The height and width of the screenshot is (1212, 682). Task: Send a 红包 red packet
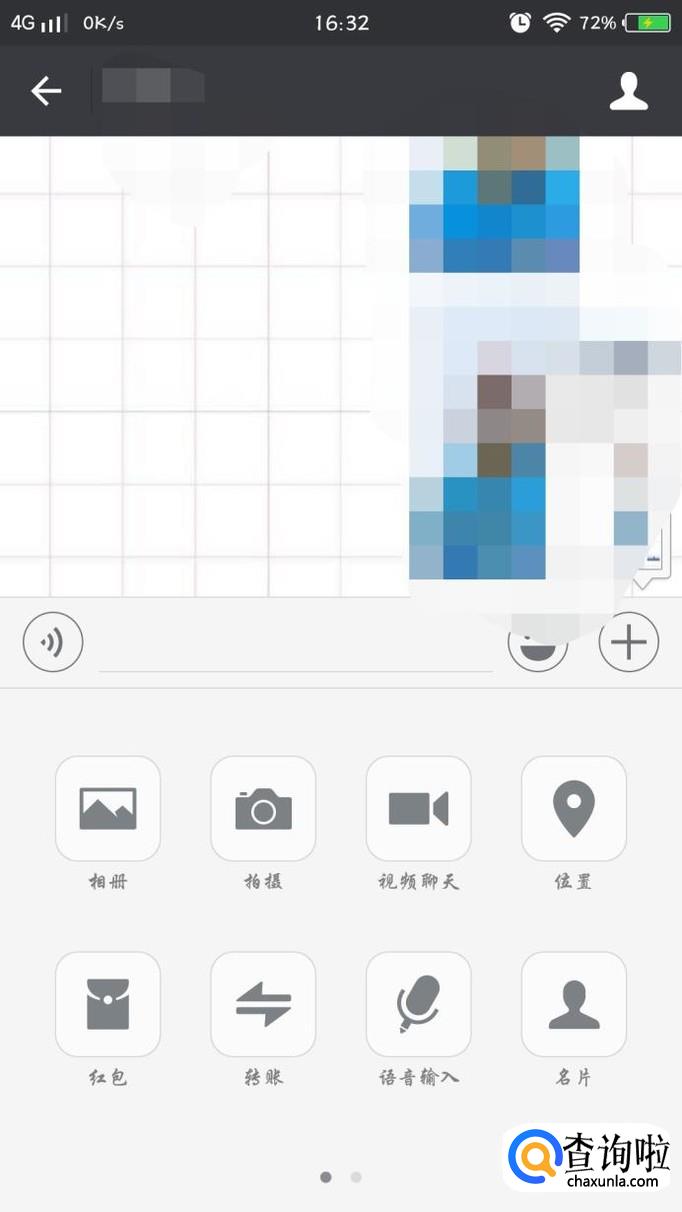click(108, 1004)
